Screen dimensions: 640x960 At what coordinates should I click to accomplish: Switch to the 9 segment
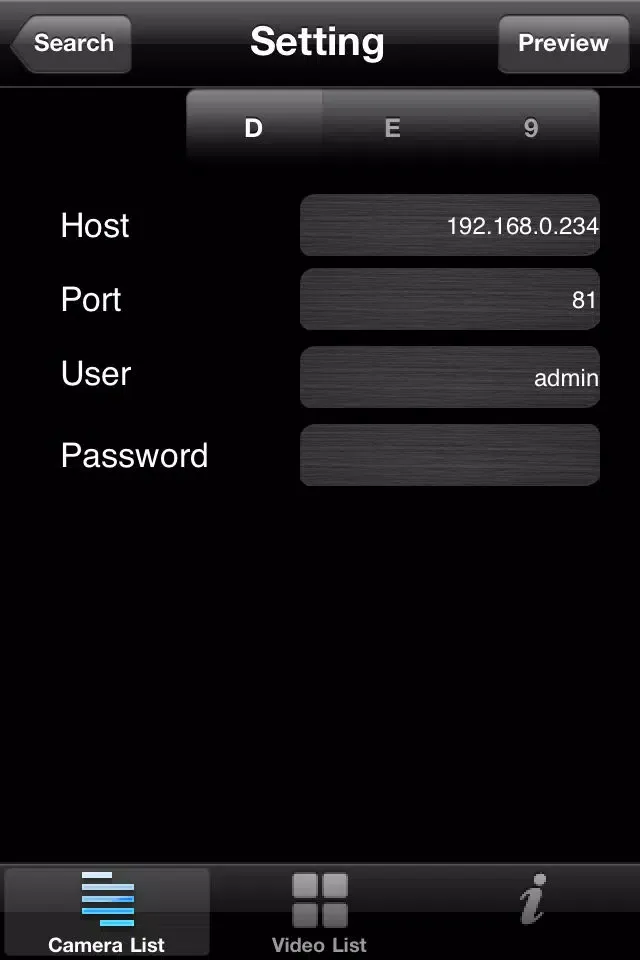click(530, 128)
